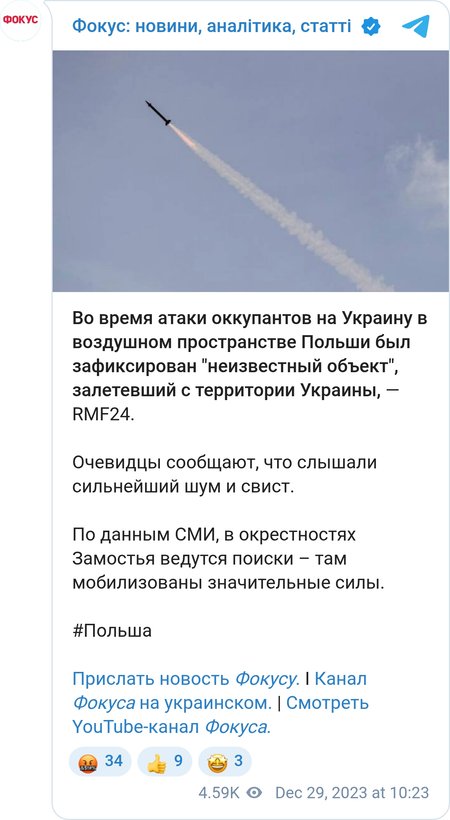Open the Фокус channel avatar
The height and width of the screenshot is (820, 450).
click(20, 20)
